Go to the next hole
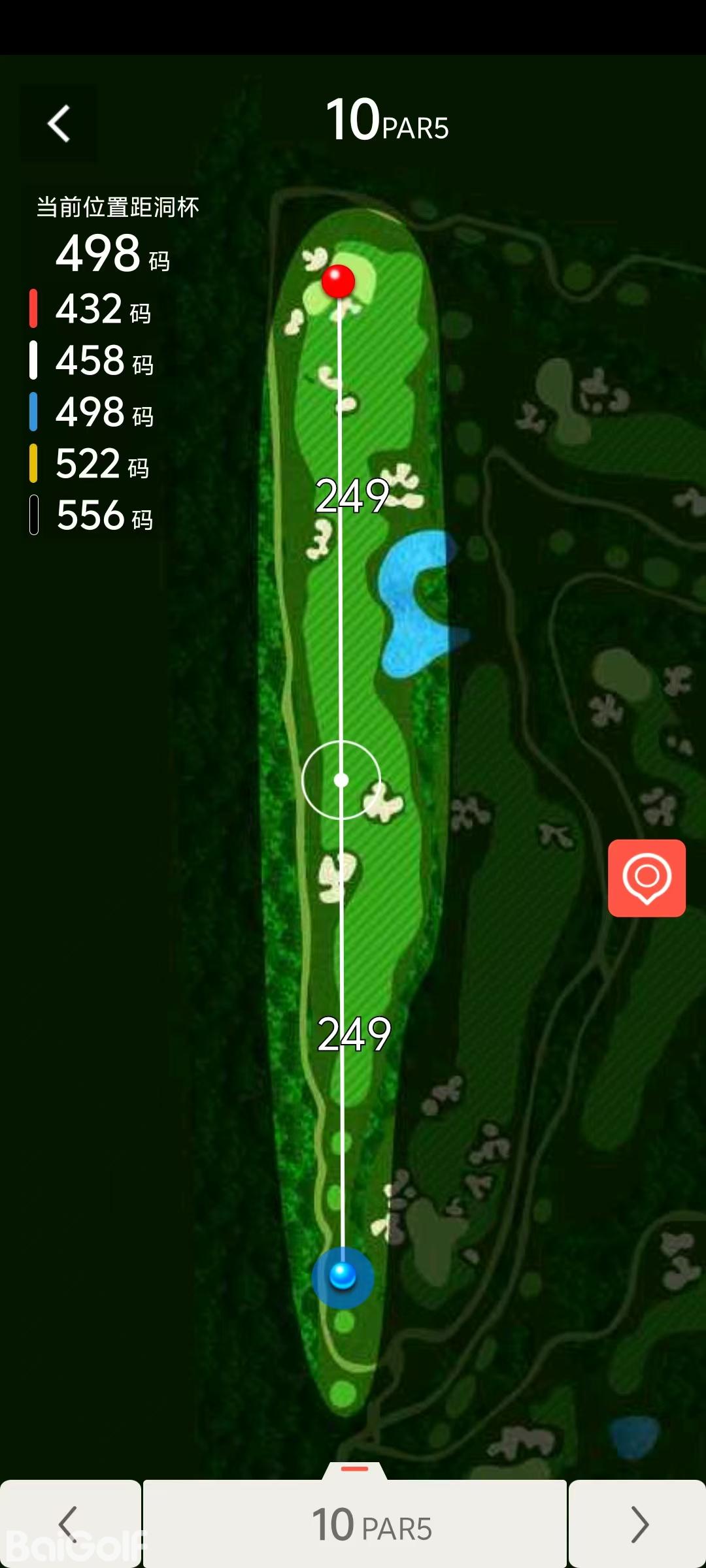 click(x=637, y=1524)
